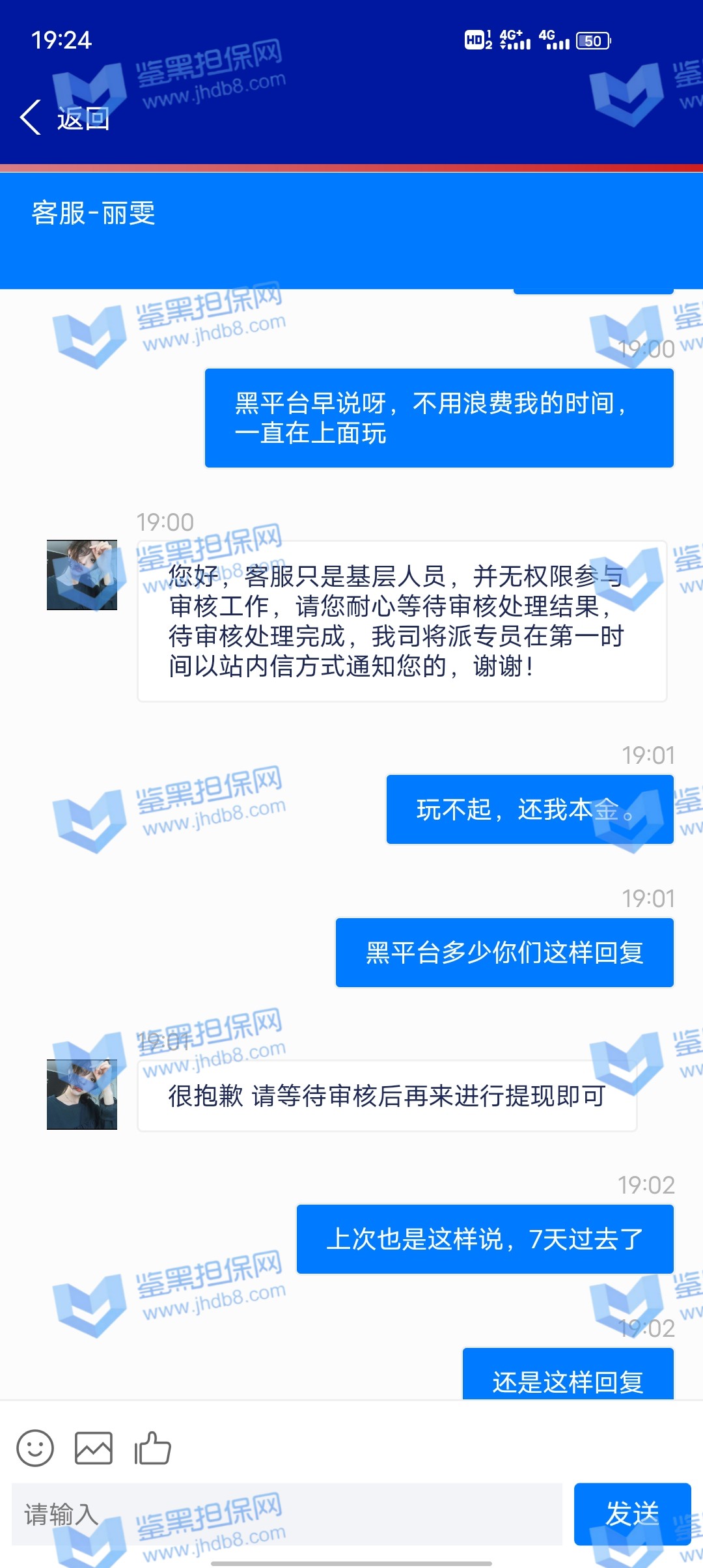Open the emoji picker
Image resolution: width=703 pixels, height=1568 pixels.
tap(35, 1448)
